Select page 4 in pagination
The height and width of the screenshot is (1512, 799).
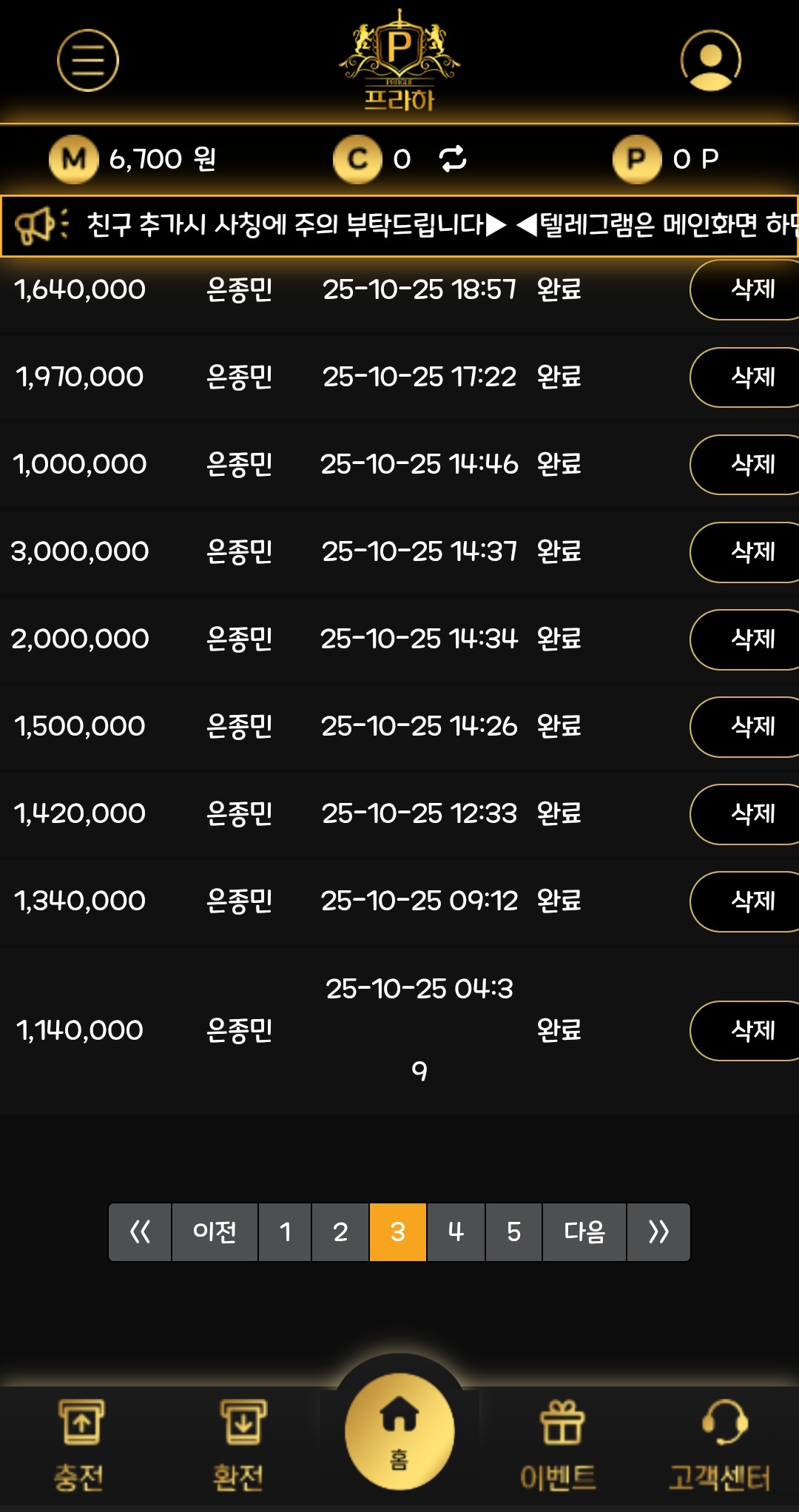[x=456, y=1232]
